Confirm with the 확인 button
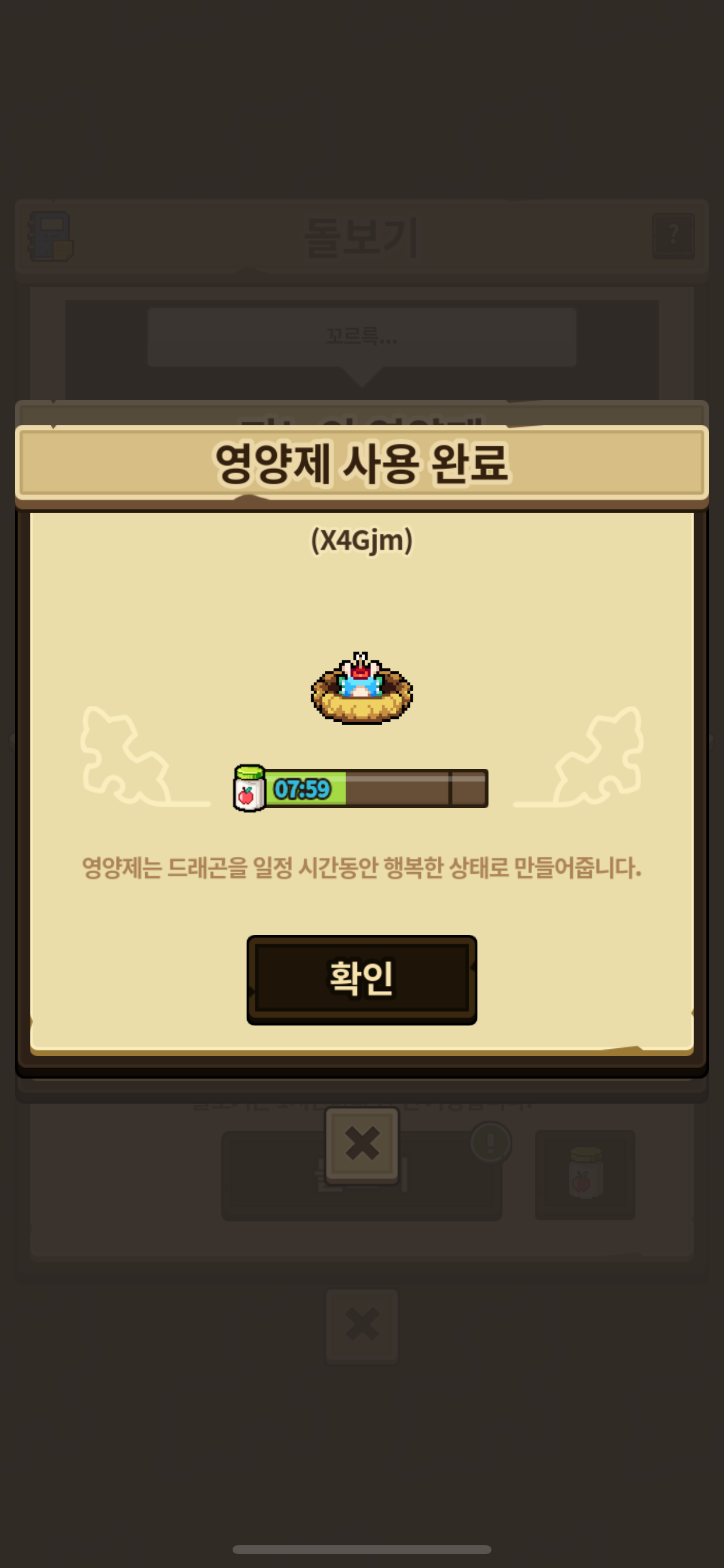724x1568 pixels. coord(361,979)
